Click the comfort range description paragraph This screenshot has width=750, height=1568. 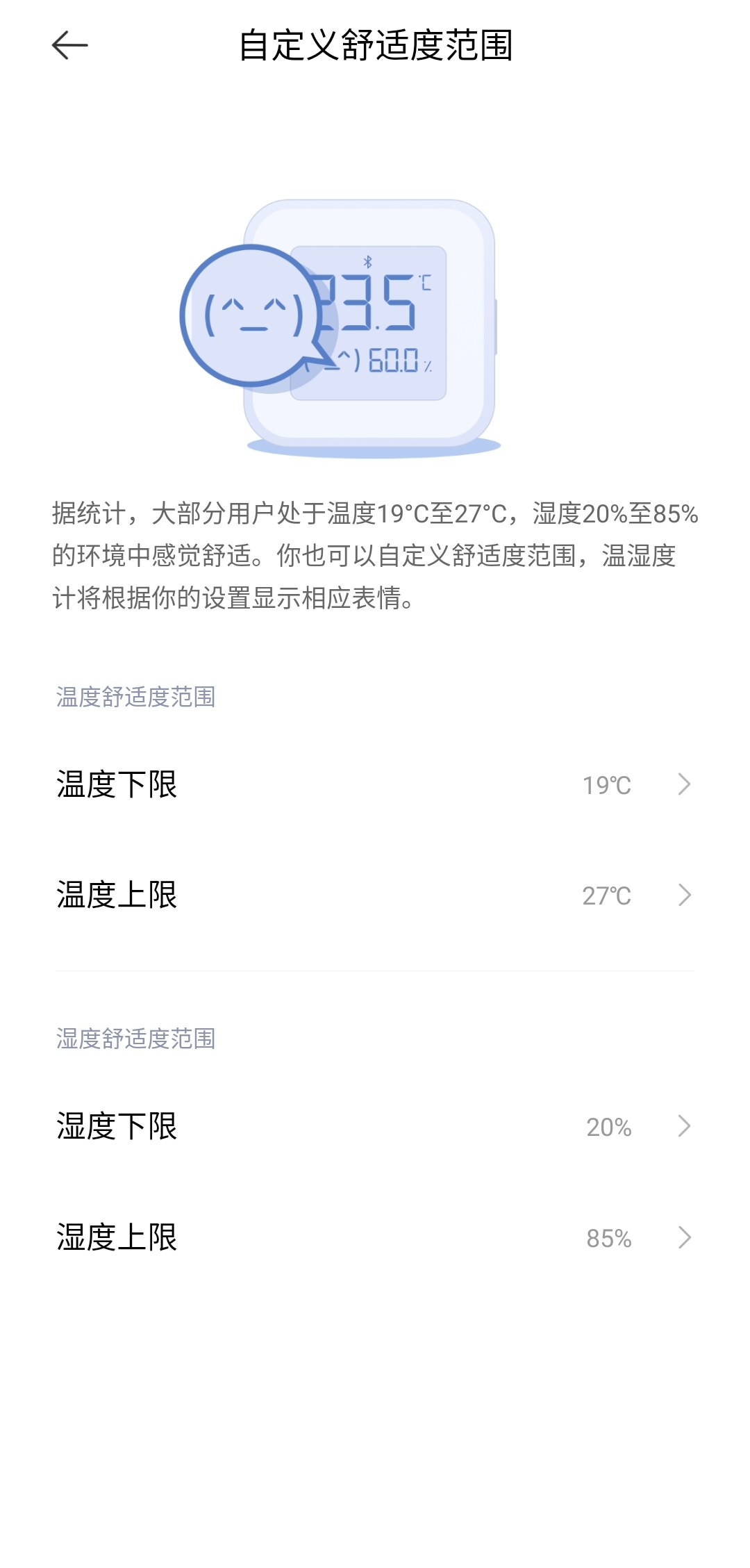point(375,552)
